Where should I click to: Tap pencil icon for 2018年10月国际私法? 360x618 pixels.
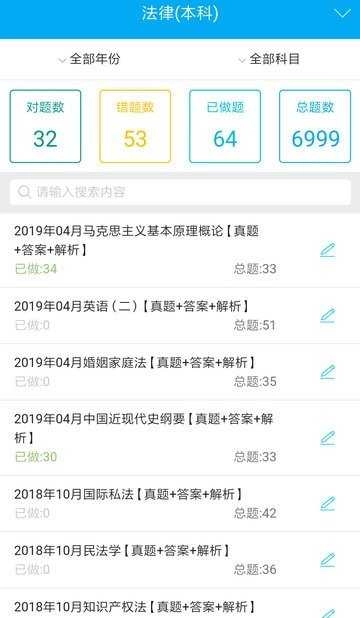(328, 504)
